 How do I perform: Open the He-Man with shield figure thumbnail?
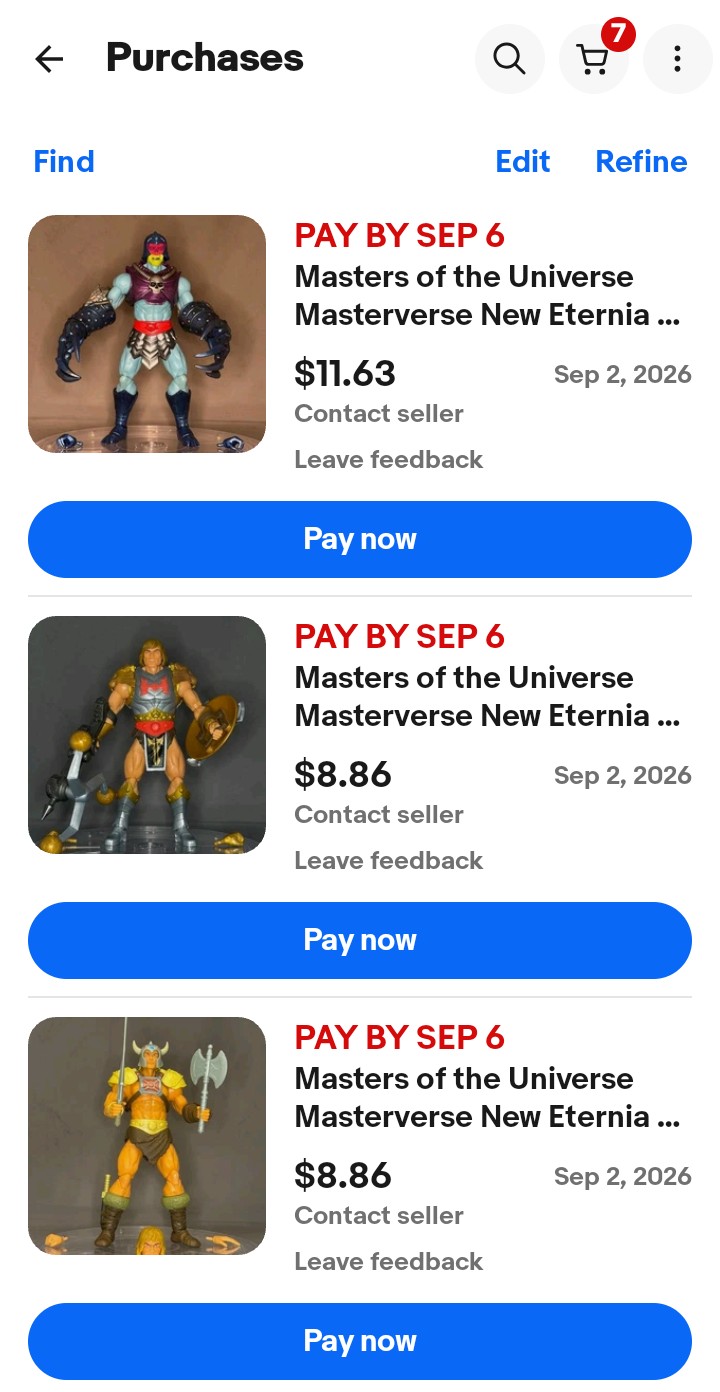click(x=147, y=735)
